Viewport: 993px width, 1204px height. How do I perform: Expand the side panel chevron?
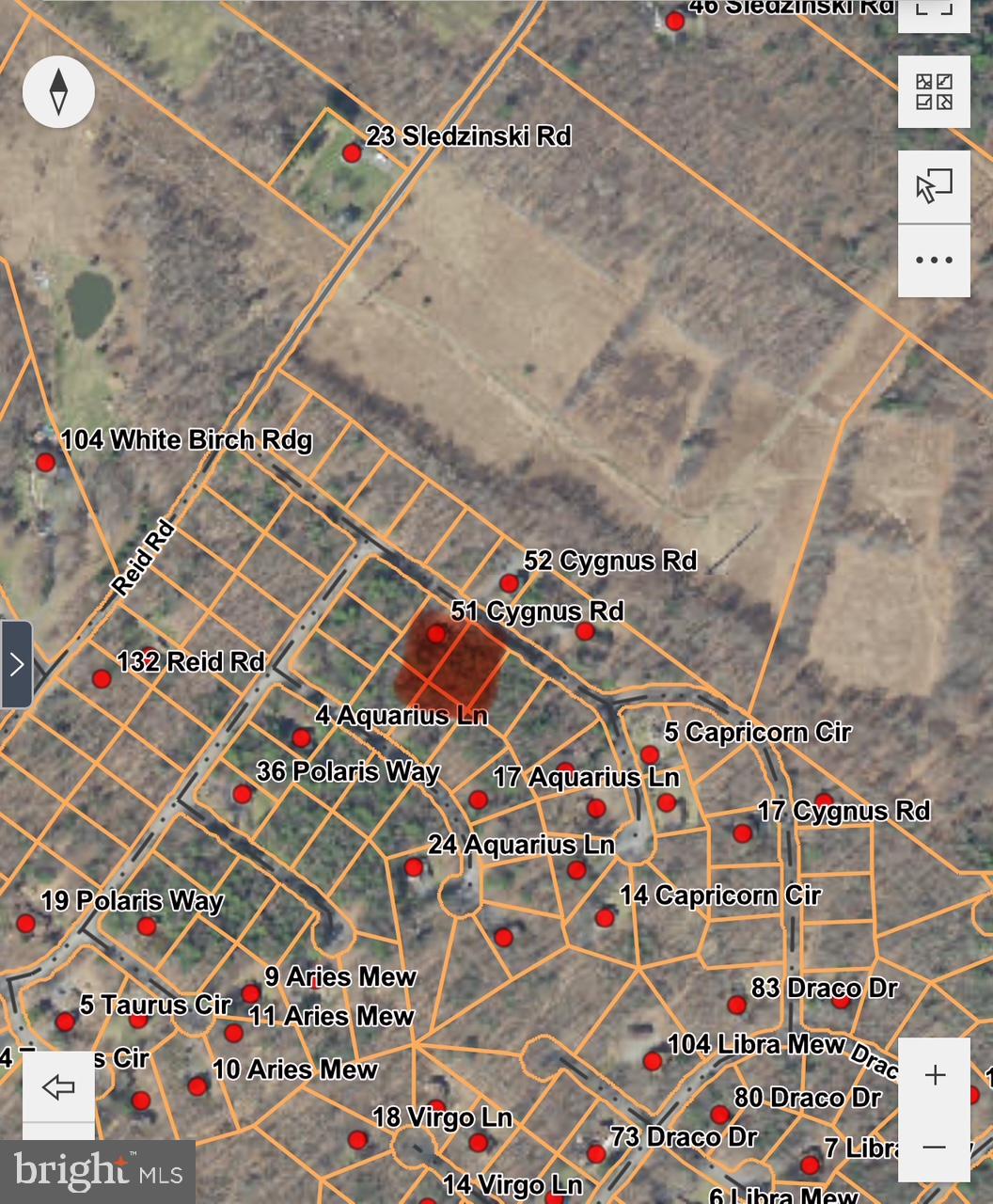click(x=17, y=665)
